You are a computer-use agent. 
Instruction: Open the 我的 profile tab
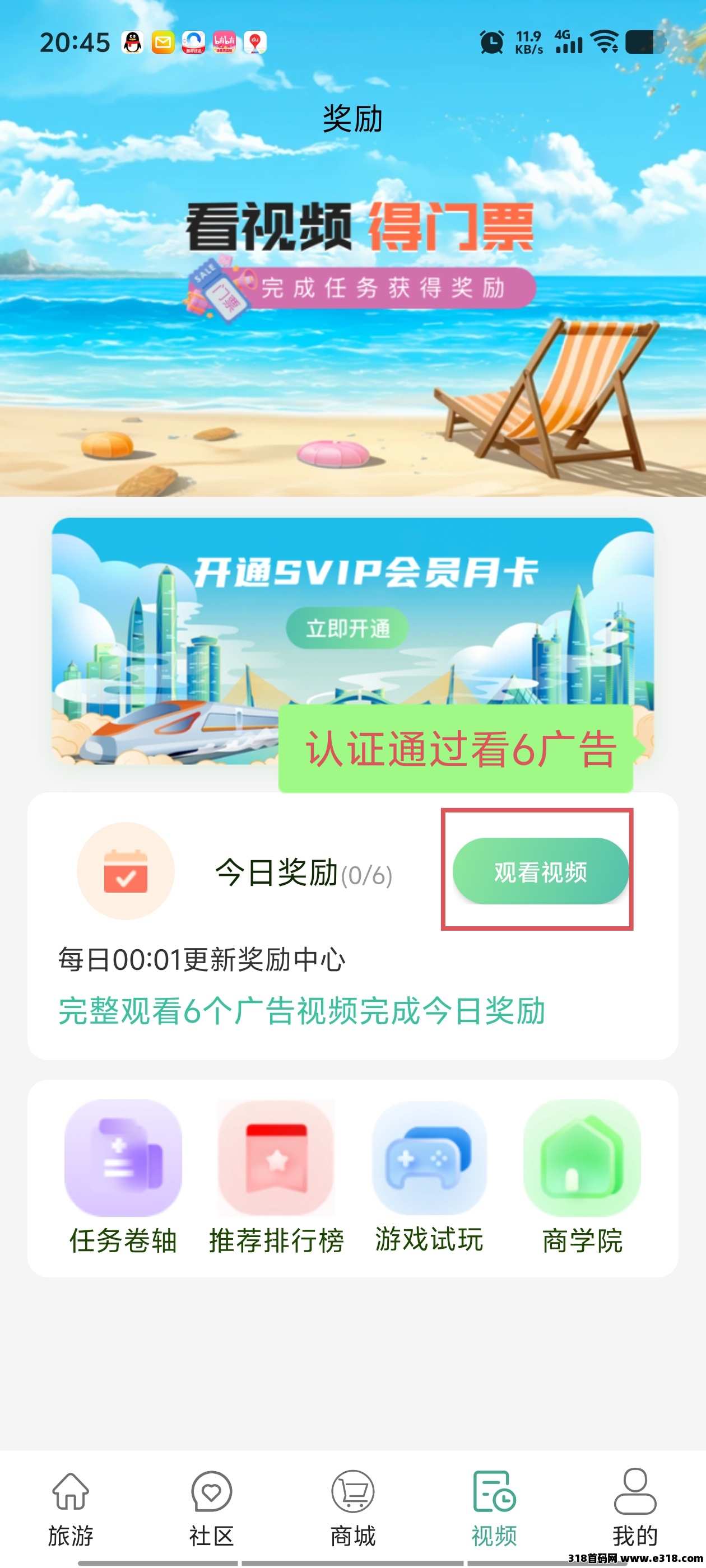point(635,1507)
